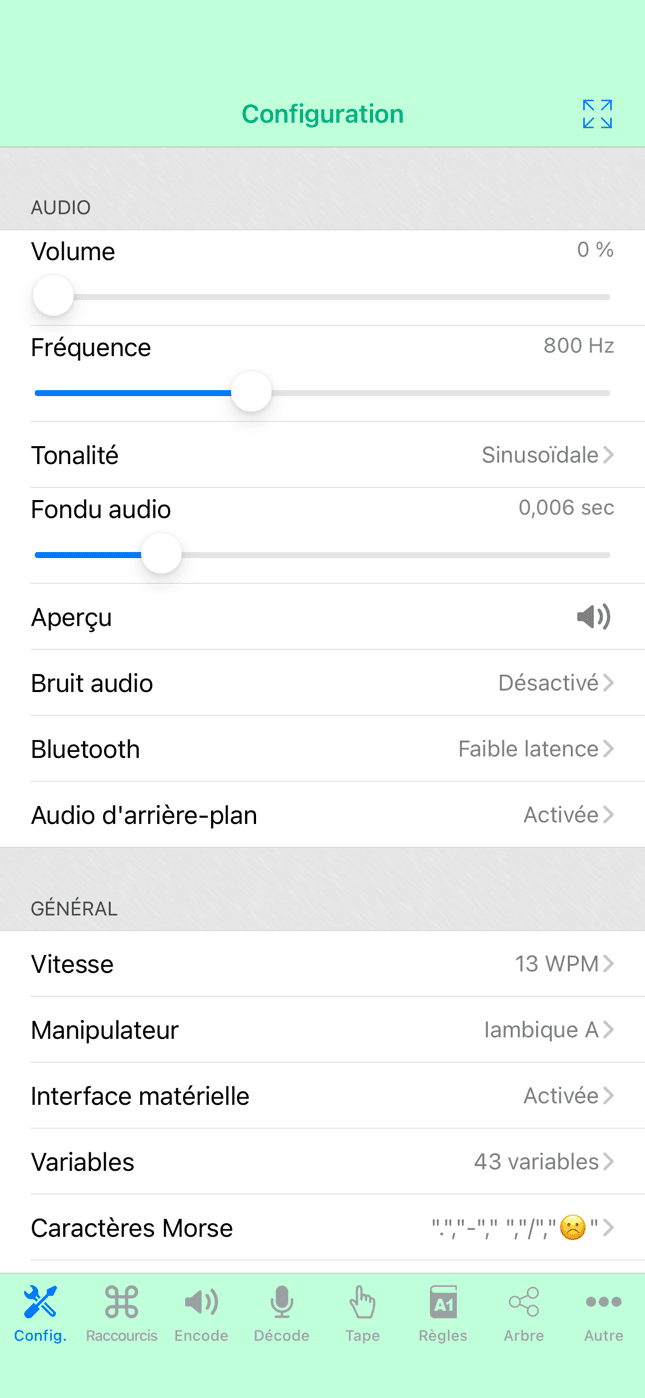The width and height of the screenshot is (645, 1398).
Task: Switch to the Règles tab
Action: 443,1314
